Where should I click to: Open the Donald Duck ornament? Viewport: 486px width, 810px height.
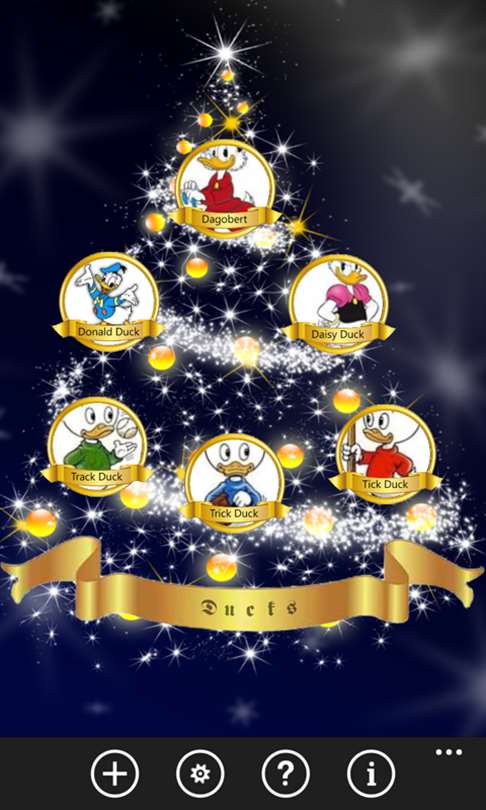coord(109,302)
